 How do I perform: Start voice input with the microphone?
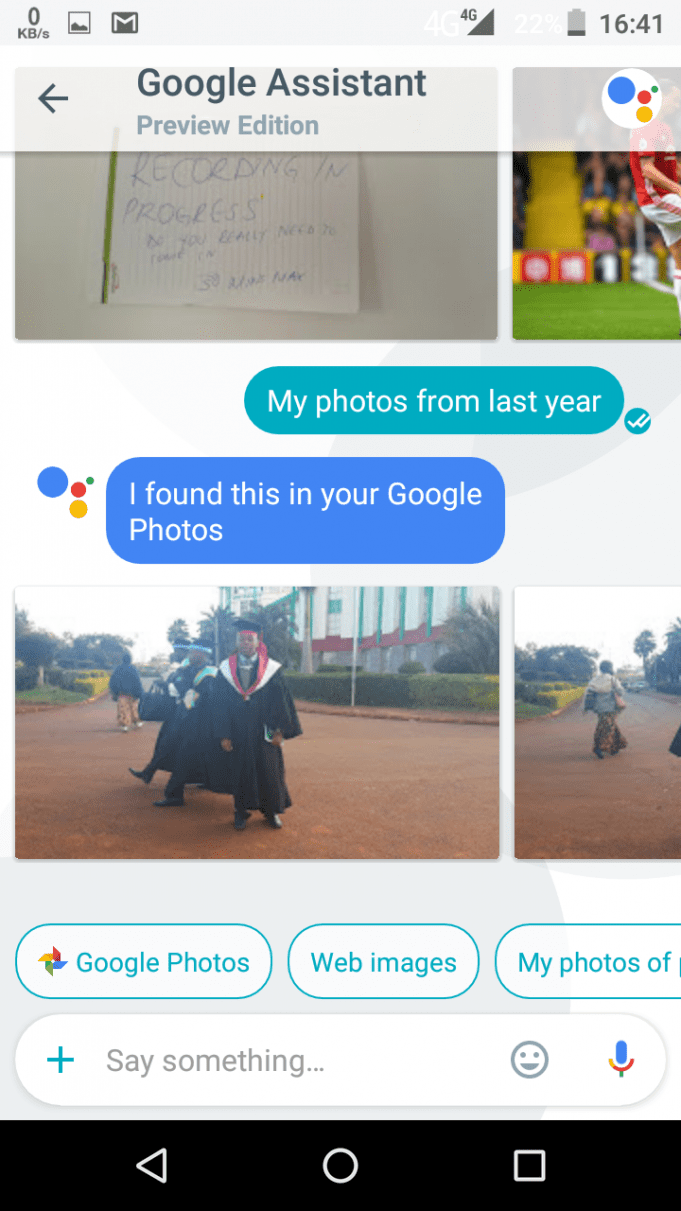(x=621, y=1059)
